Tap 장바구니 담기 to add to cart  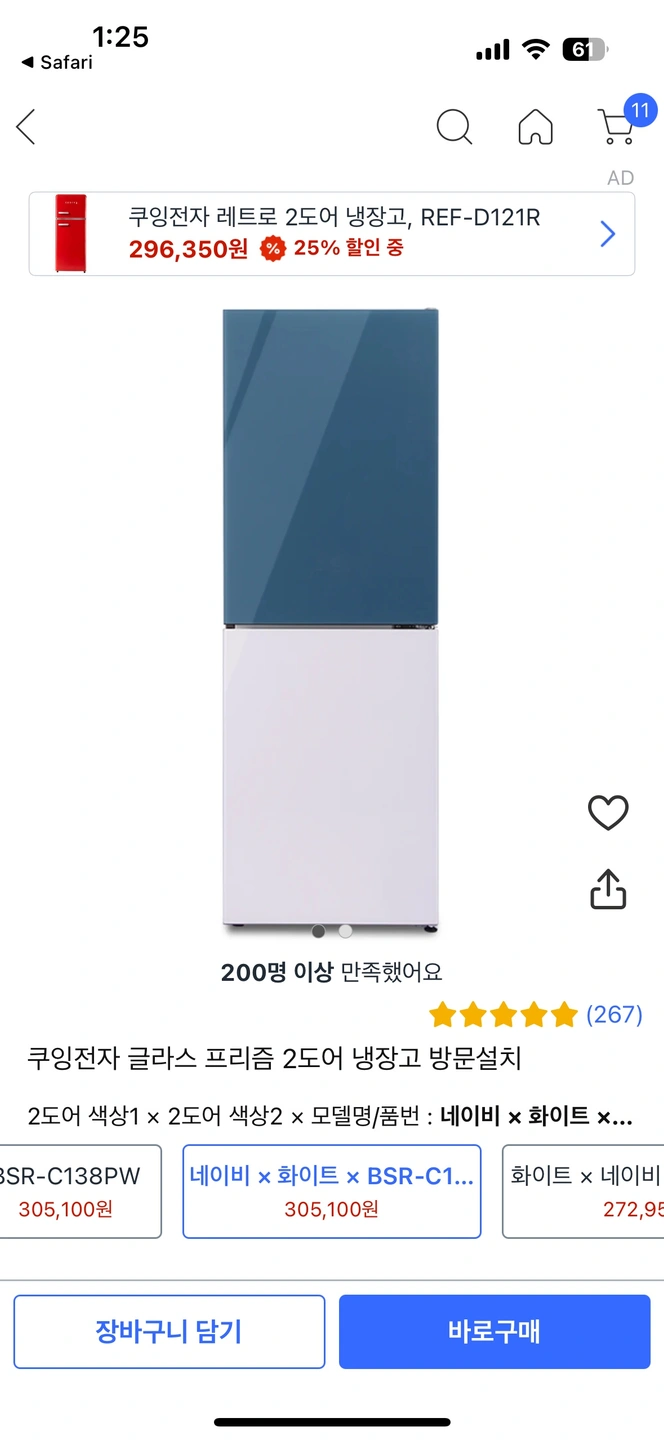click(169, 1331)
